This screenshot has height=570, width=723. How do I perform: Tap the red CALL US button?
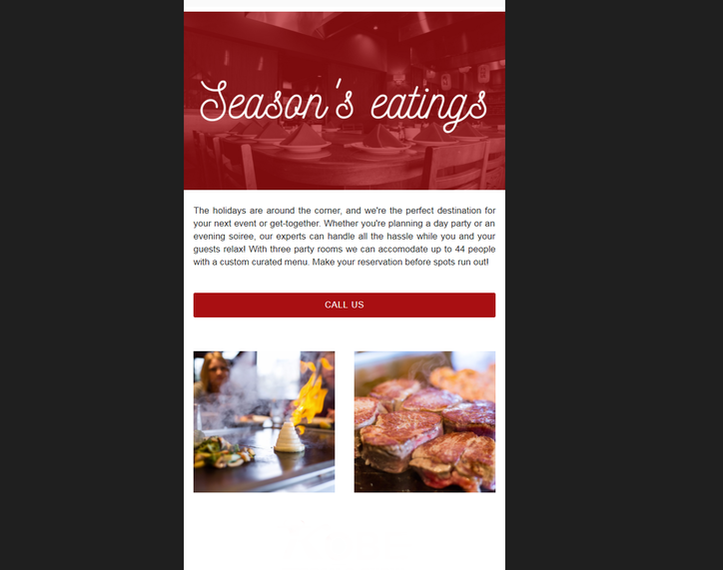click(x=344, y=305)
